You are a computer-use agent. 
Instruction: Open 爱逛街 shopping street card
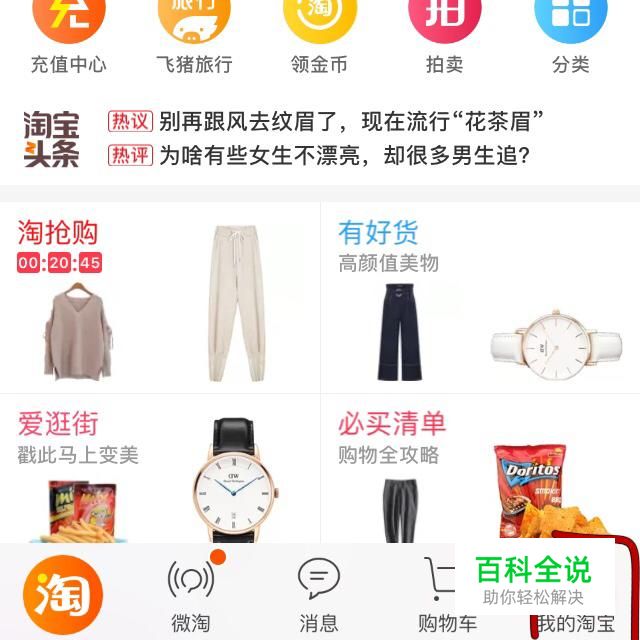[x=160, y=470]
